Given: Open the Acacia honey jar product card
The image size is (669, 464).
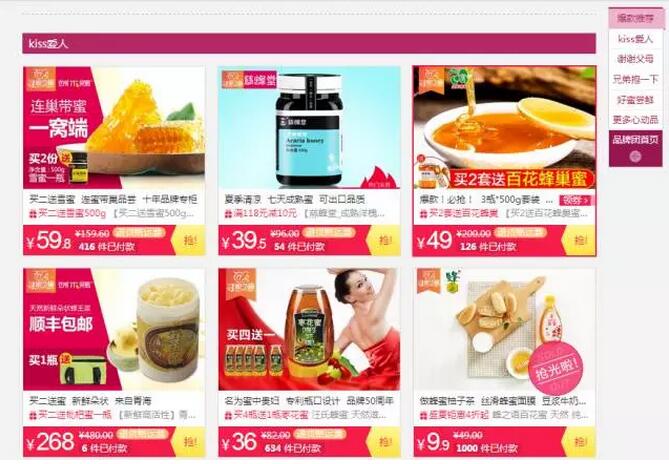Looking at the screenshot, I should [x=309, y=125].
